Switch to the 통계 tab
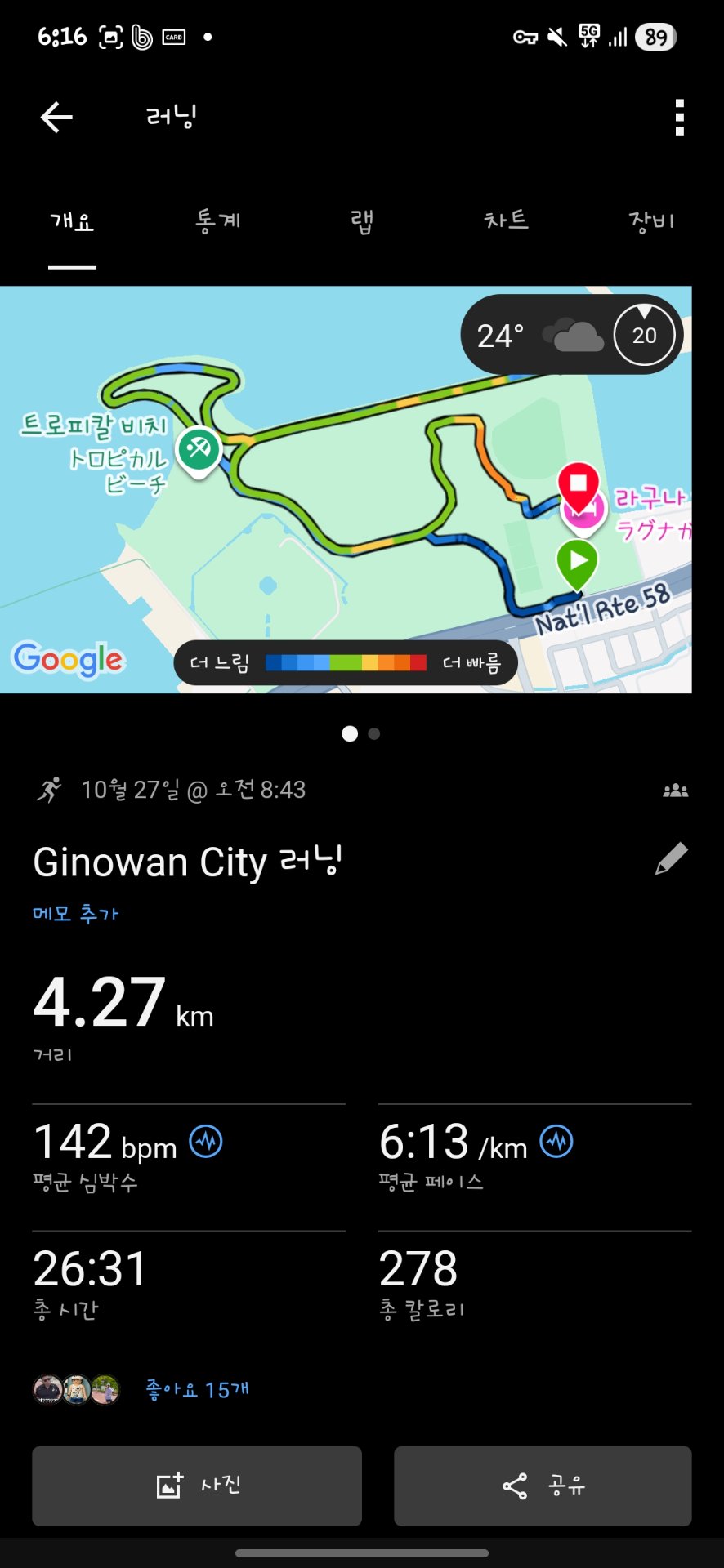Viewport: 724px width, 1568px height. [x=217, y=220]
